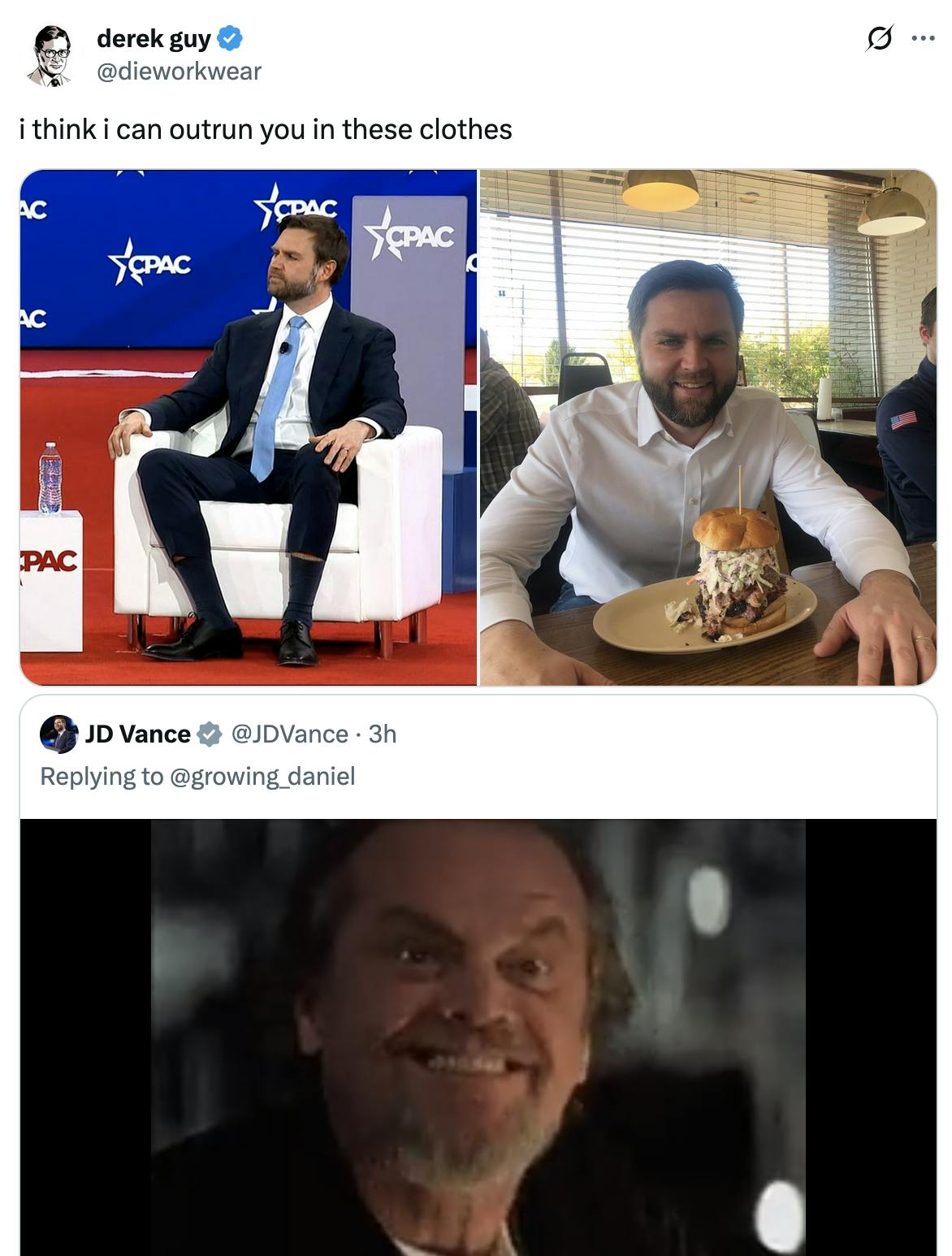The width and height of the screenshot is (952, 1256).
Task: Tap the Grok slash-circle icon
Action: [879, 38]
